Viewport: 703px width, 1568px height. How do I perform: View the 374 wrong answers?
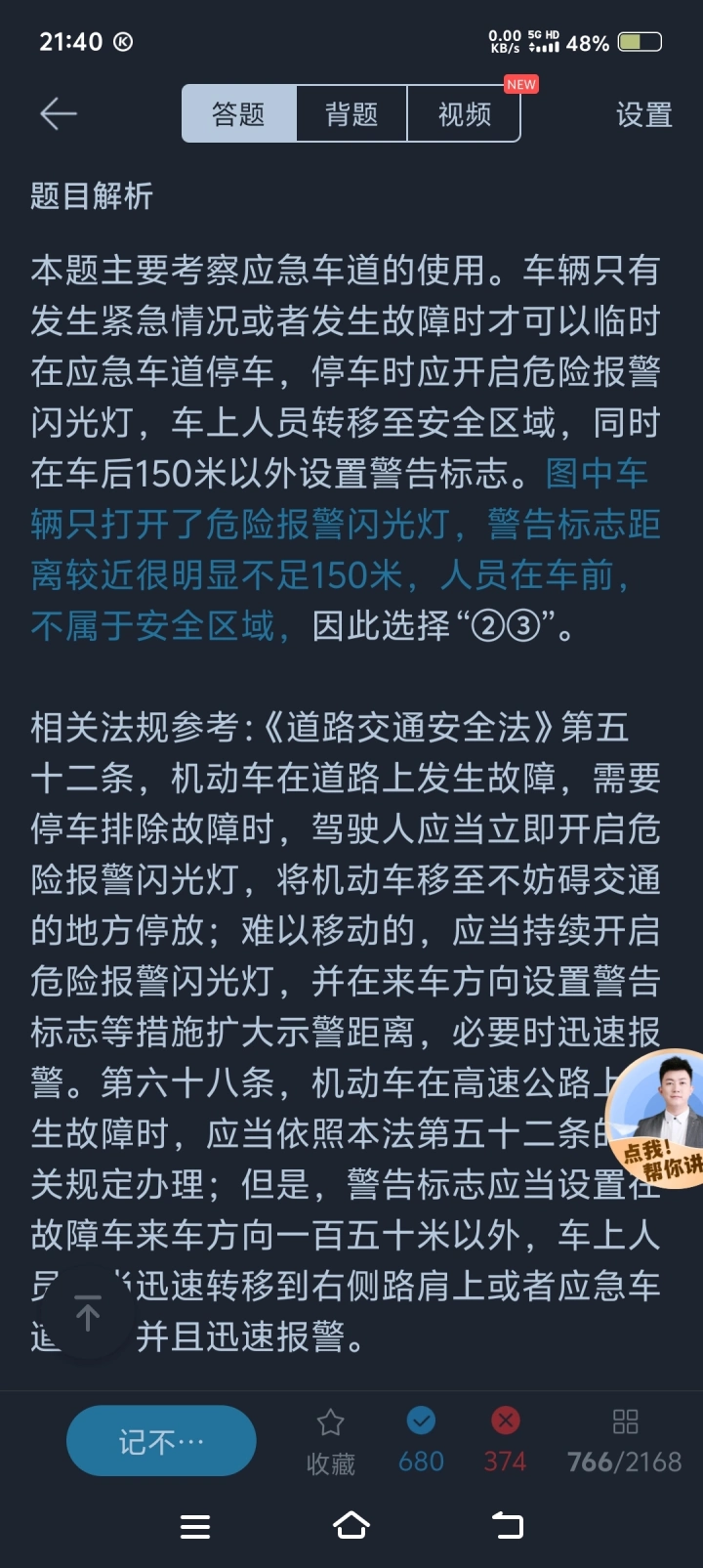[505, 1441]
